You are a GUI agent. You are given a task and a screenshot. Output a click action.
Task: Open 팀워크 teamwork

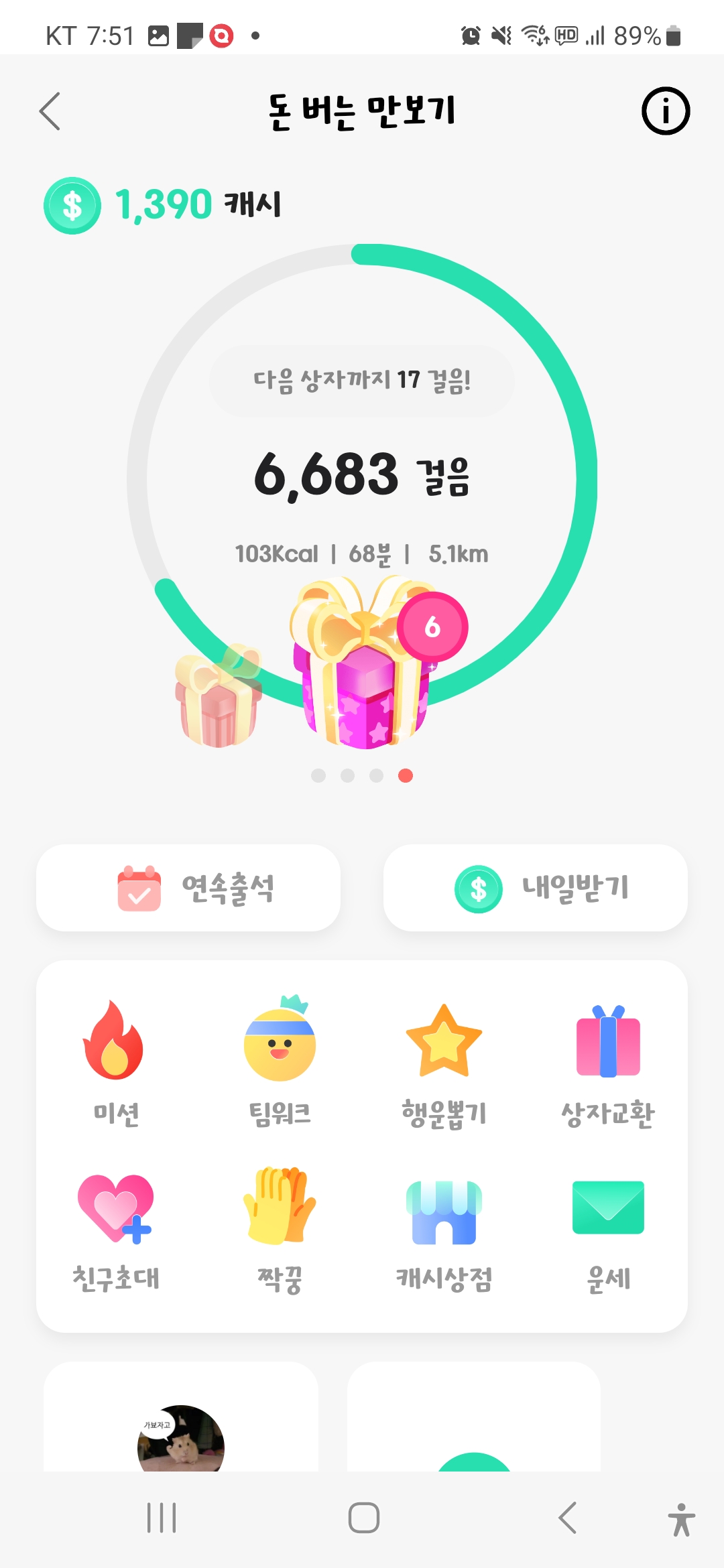tap(280, 1063)
